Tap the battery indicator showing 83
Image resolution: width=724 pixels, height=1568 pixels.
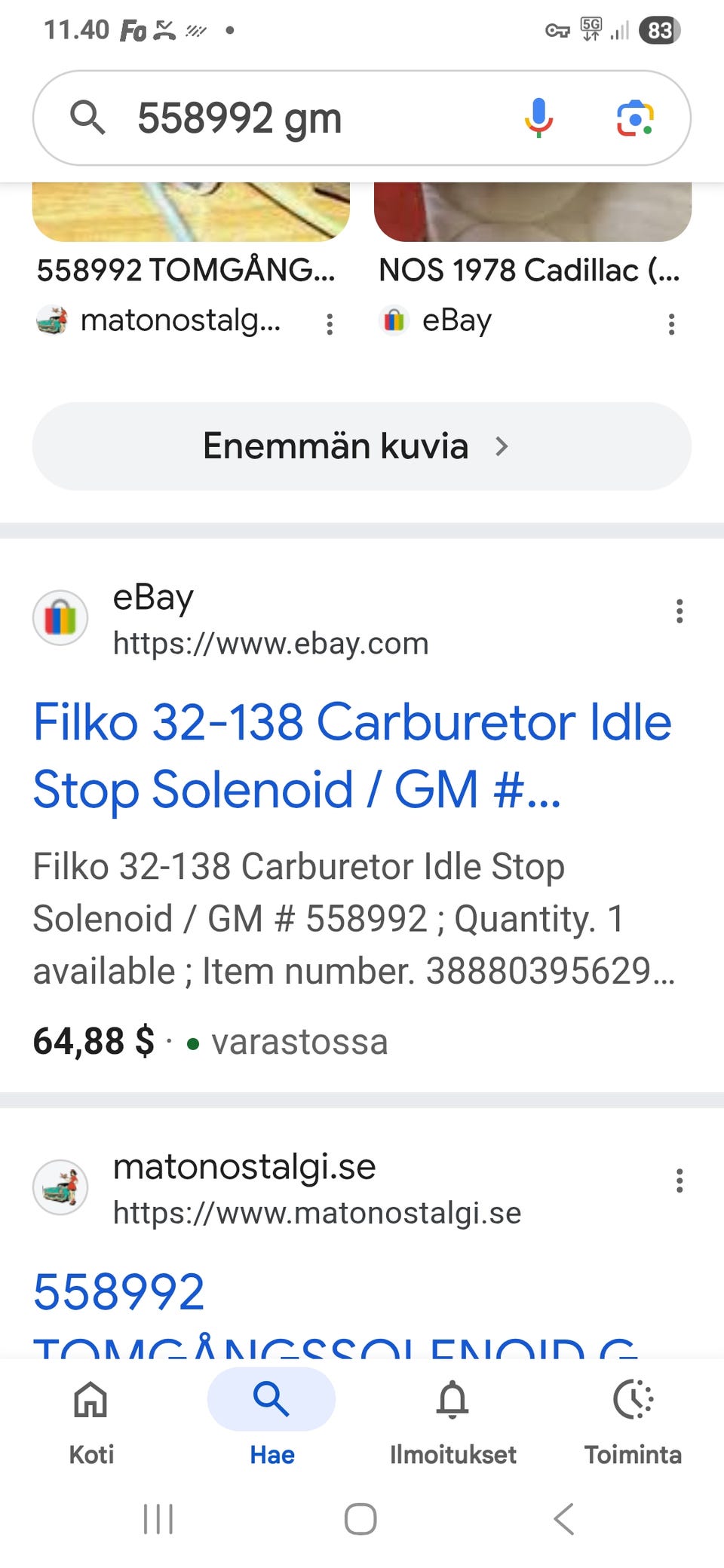coord(660,30)
